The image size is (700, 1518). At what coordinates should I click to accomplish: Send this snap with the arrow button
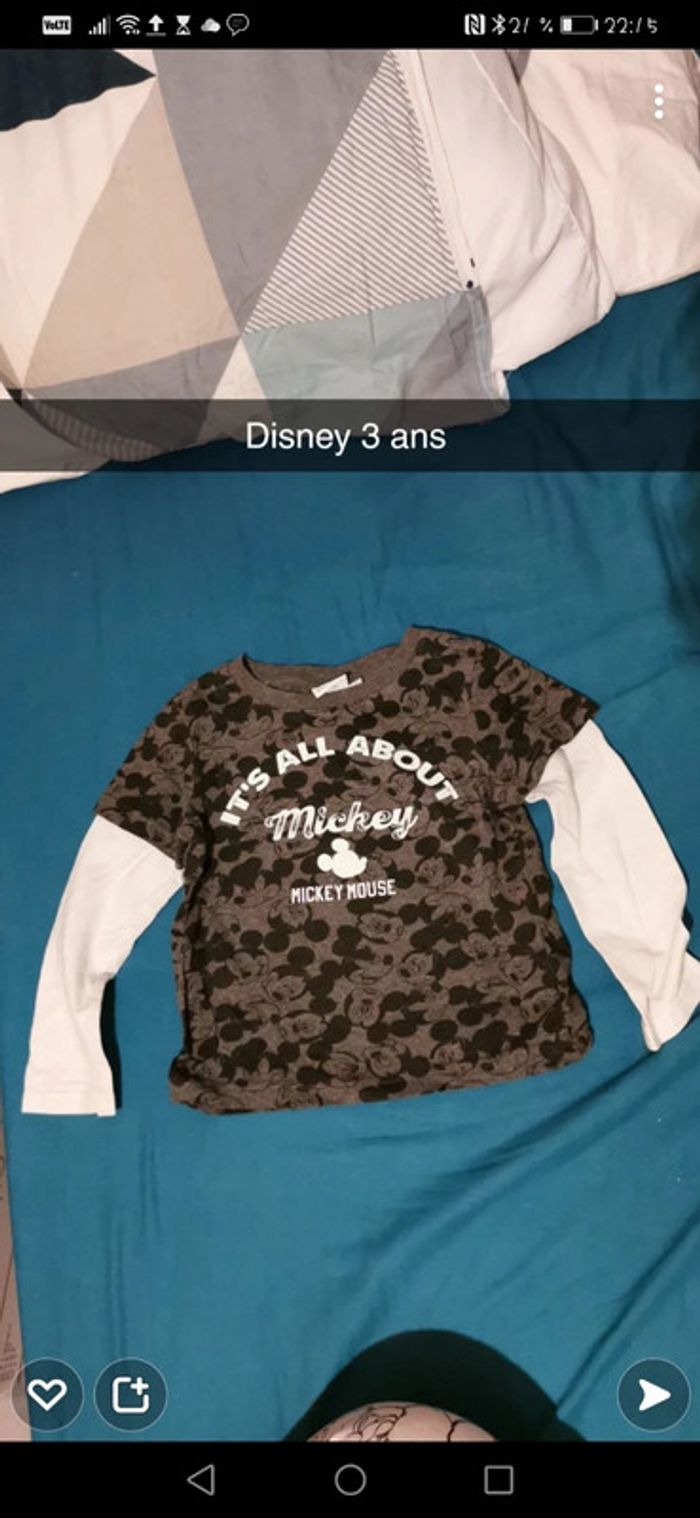653,1394
